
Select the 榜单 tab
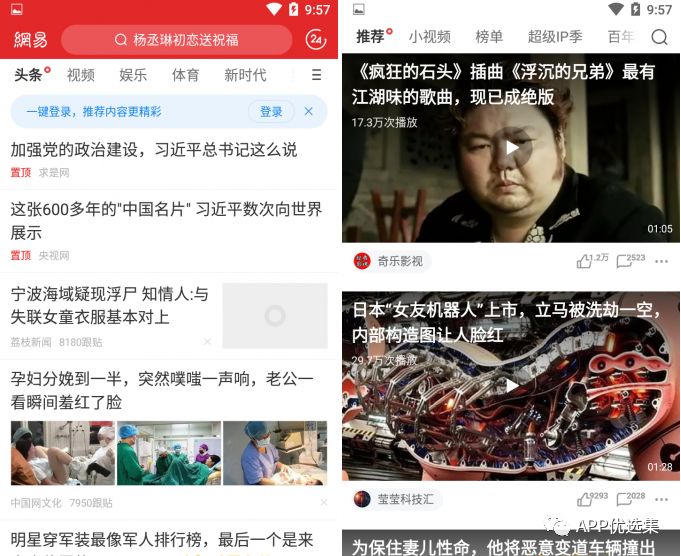coord(489,37)
